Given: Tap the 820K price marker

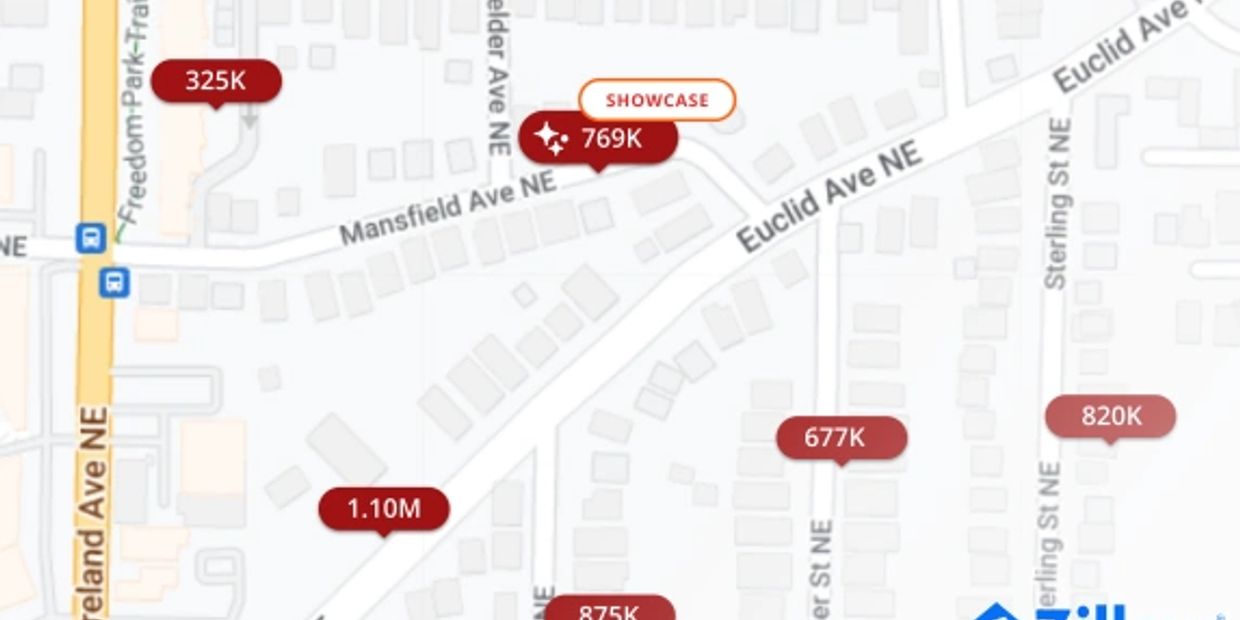Looking at the screenshot, I should (x=1110, y=416).
